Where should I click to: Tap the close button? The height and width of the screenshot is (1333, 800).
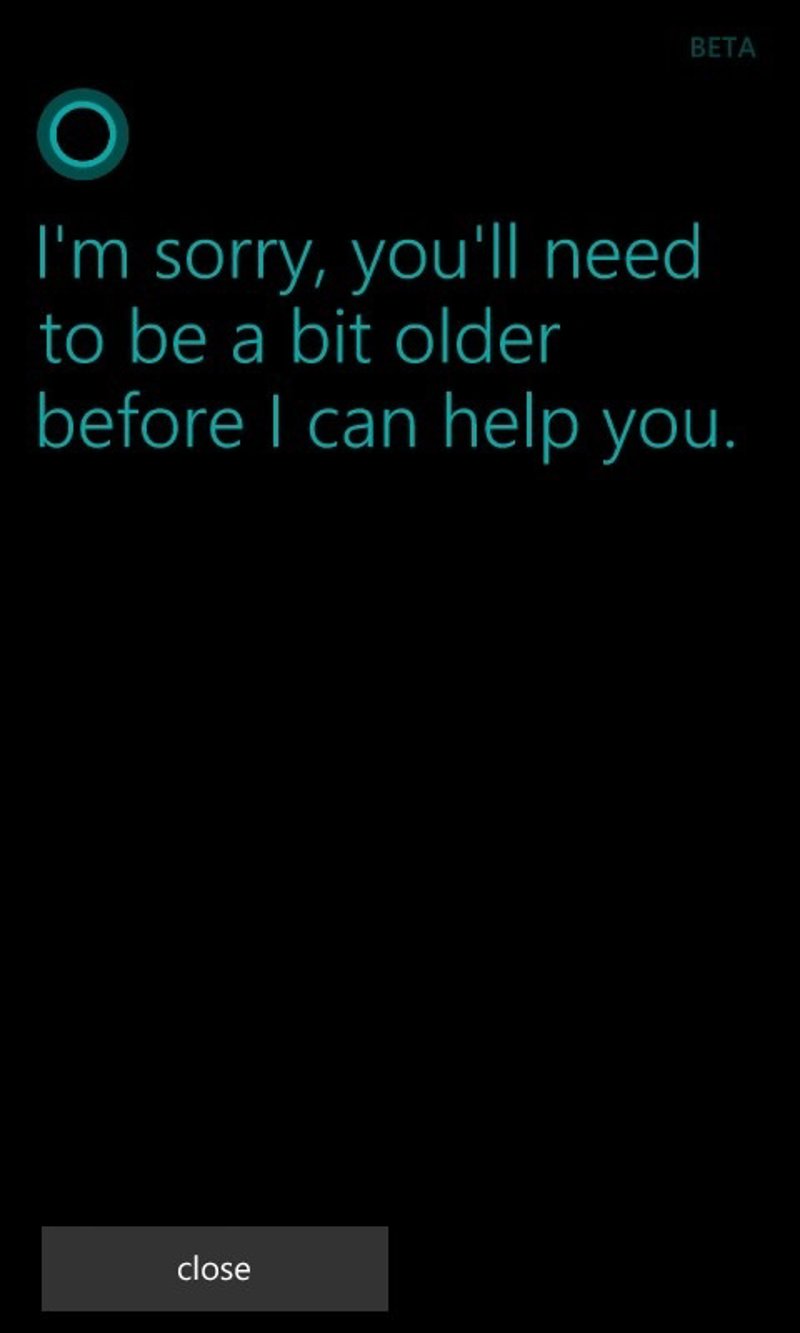click(x=214, y=1268)
